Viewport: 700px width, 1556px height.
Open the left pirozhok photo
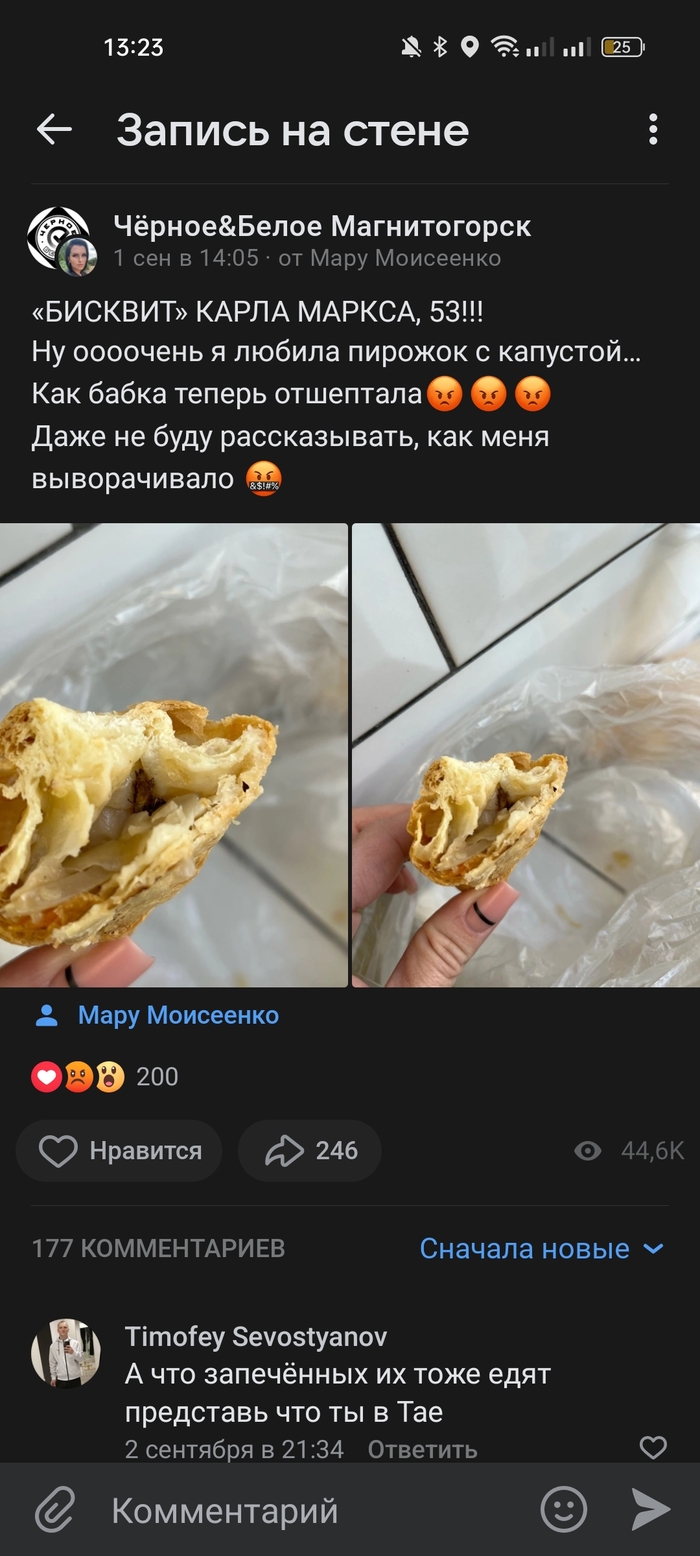click(173, 755)
